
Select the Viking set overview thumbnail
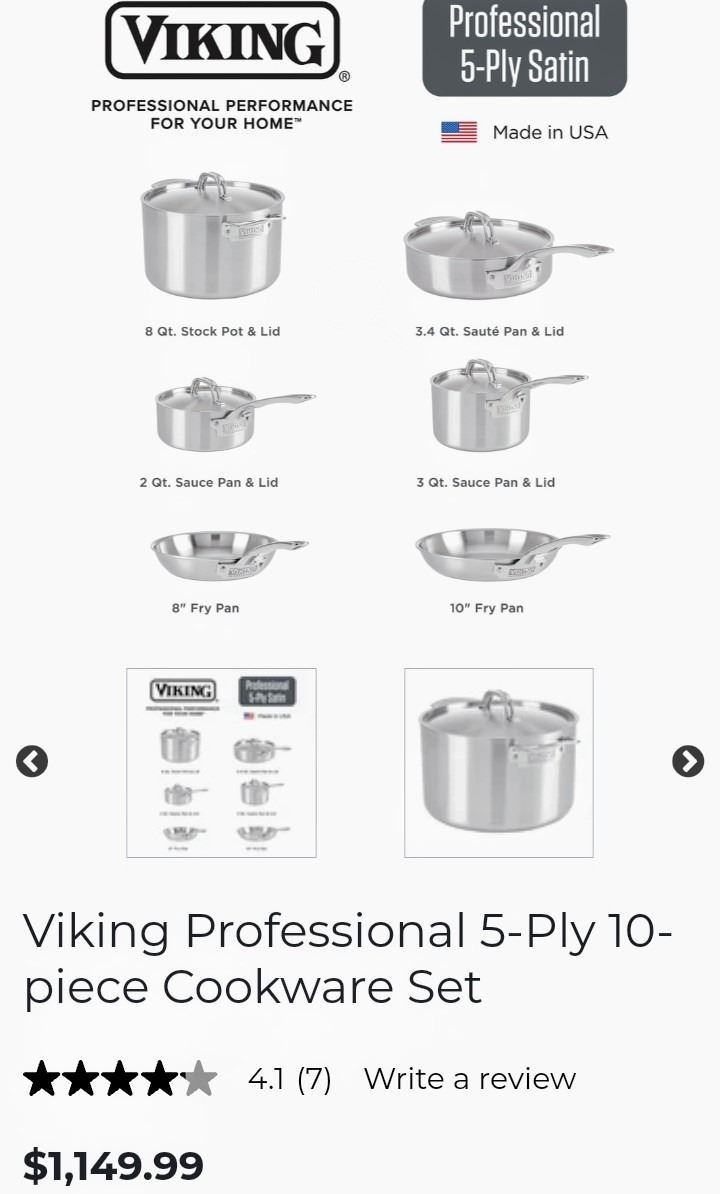221,762
